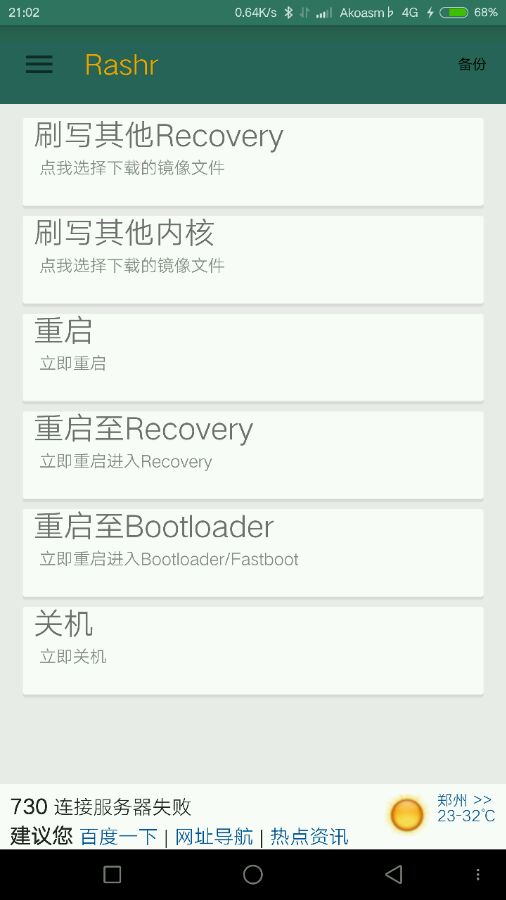Tap the 重启至Recovery option
The image size is (506, 900).
click(253, 455)
